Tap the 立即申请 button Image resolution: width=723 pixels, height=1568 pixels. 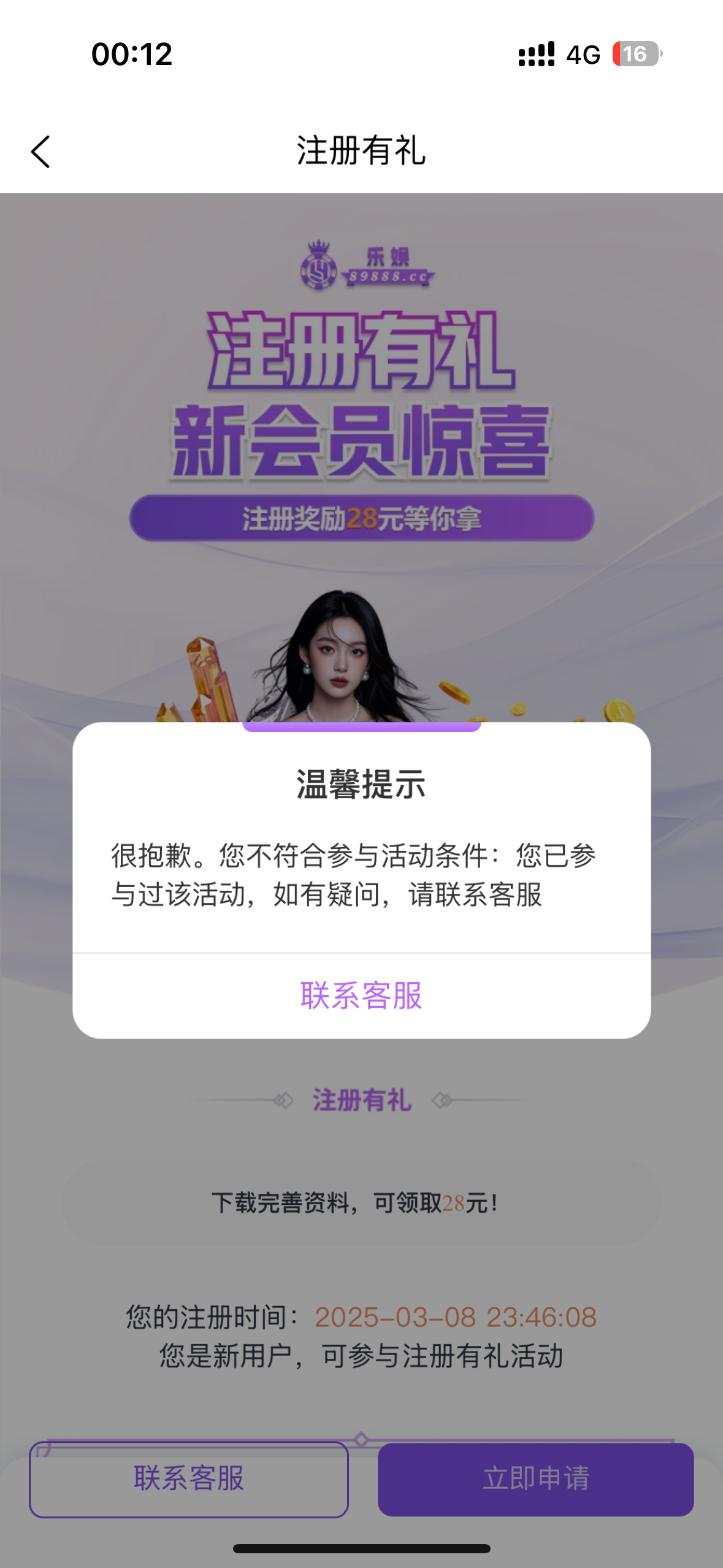pyautogui.click(x=535, y=1479)
